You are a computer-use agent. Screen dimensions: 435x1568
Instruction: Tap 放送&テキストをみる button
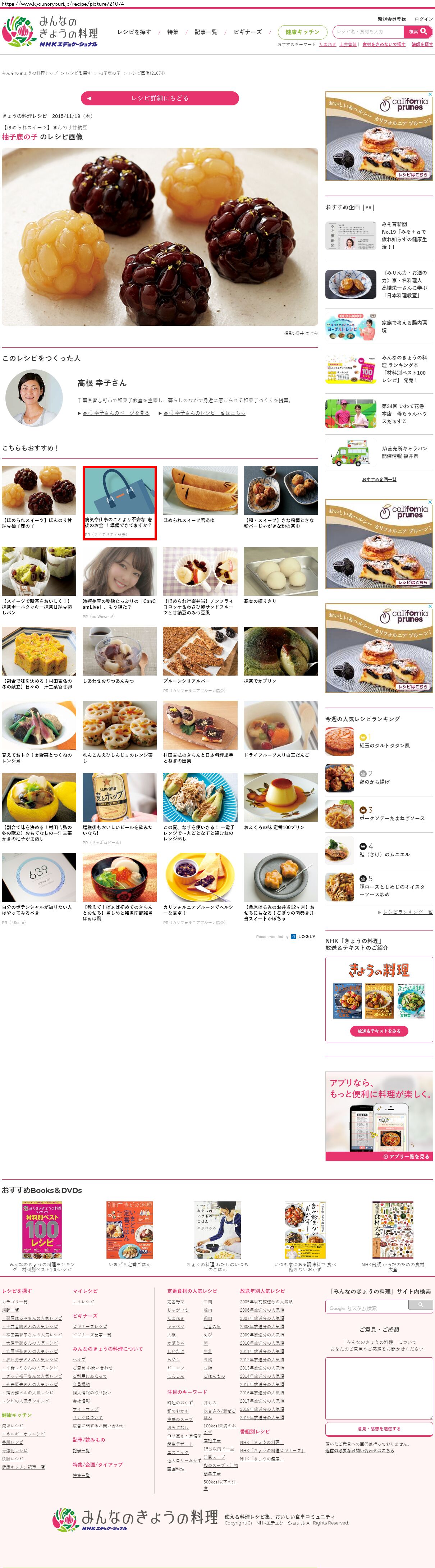pyautogui.click(x=379, y=1030)
